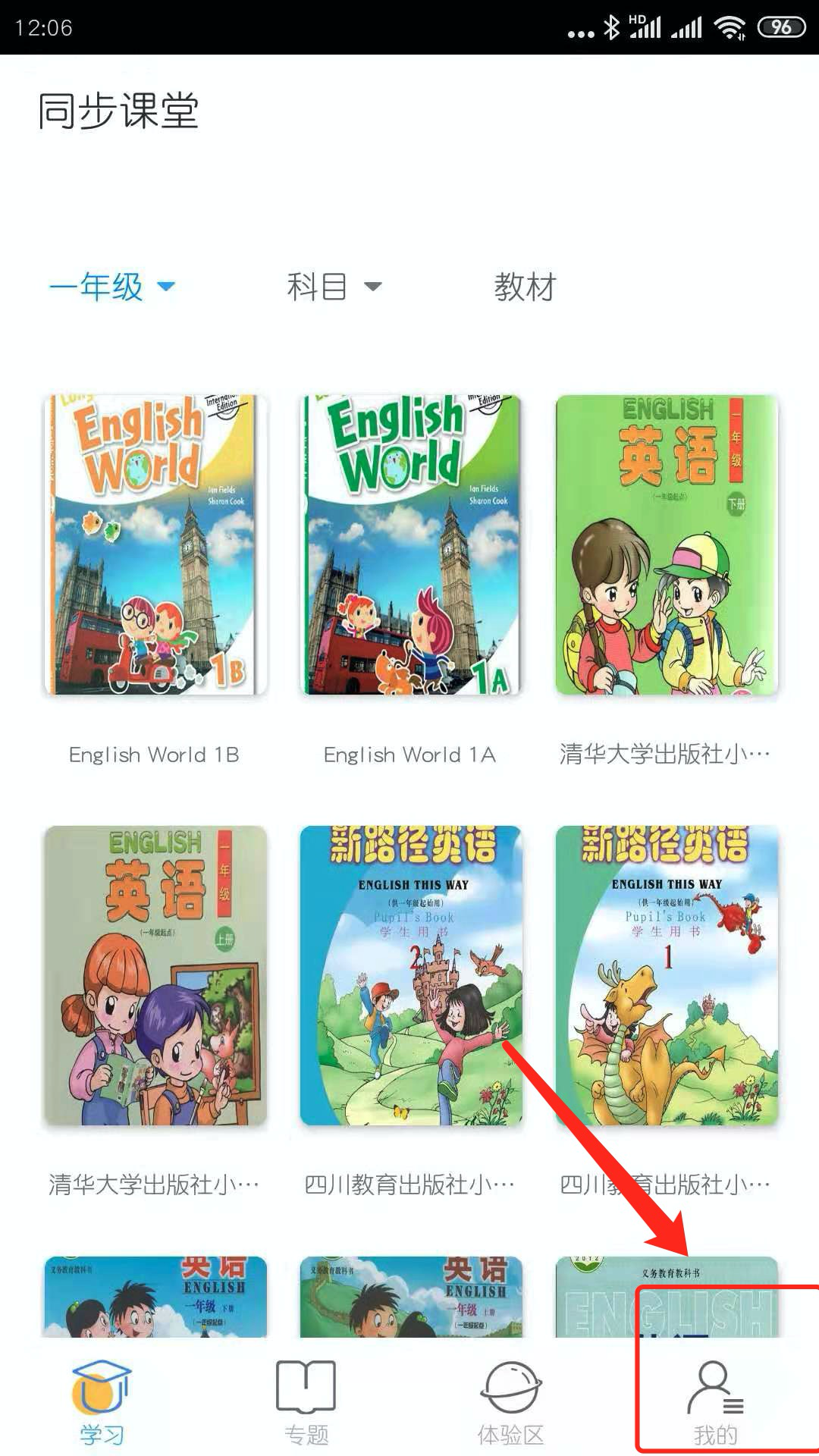Image resolution: width=819 pixels, height=1456 pixels.
Task: Open the 我的 profile tab
Action: pyautogui.click(x=715, y=1401)
